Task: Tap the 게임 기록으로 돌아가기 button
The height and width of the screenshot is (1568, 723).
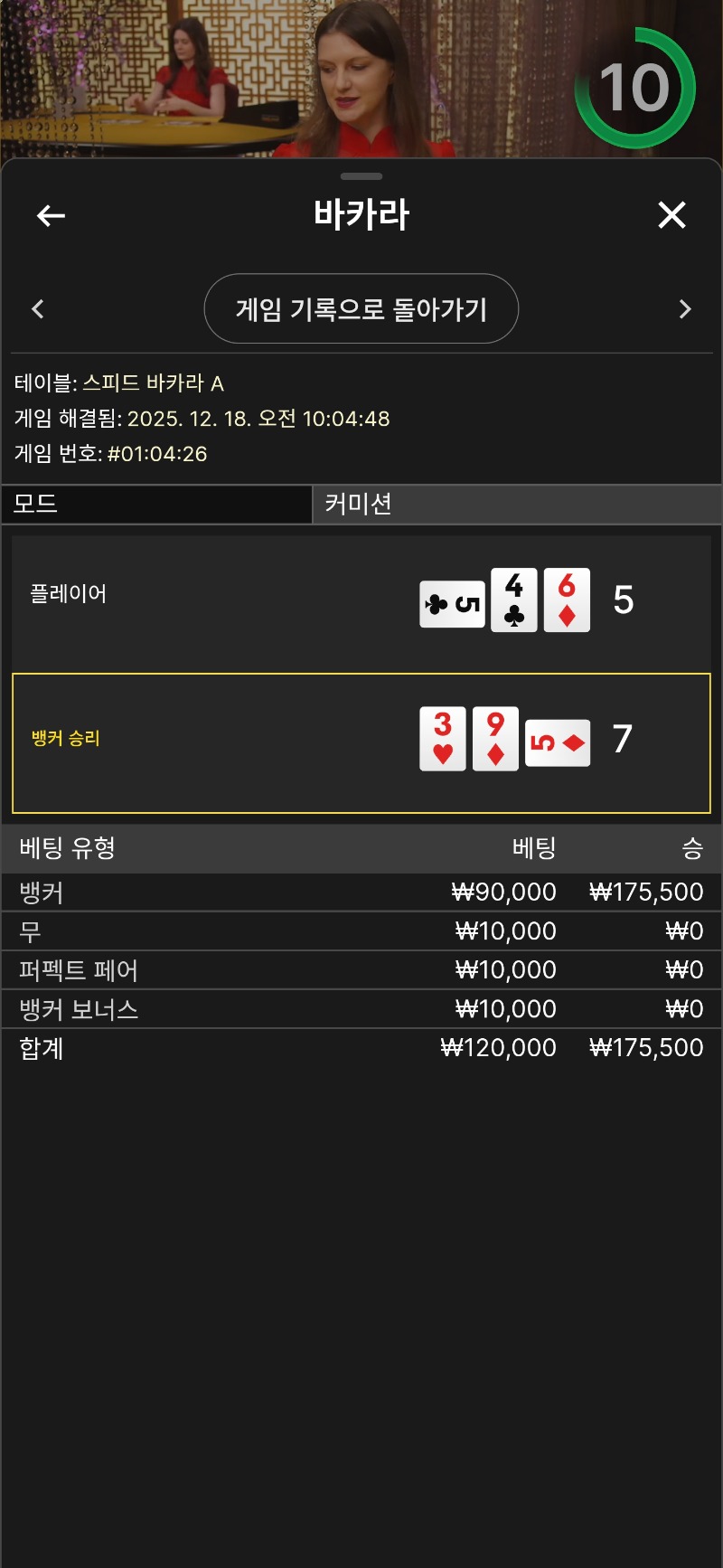Action: [361, 309]
